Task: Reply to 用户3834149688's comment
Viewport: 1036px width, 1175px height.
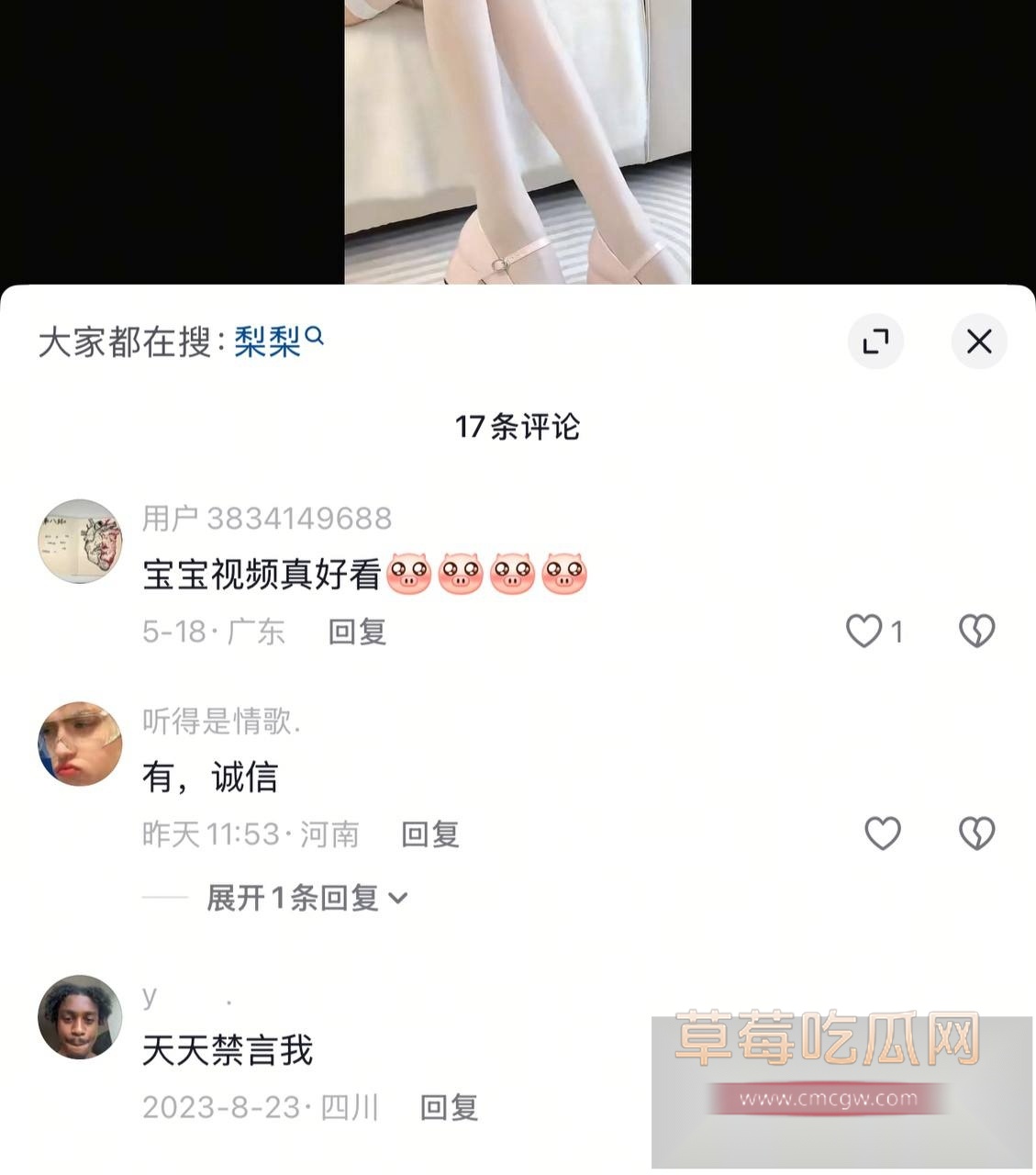Action: (x=357, y=632)
